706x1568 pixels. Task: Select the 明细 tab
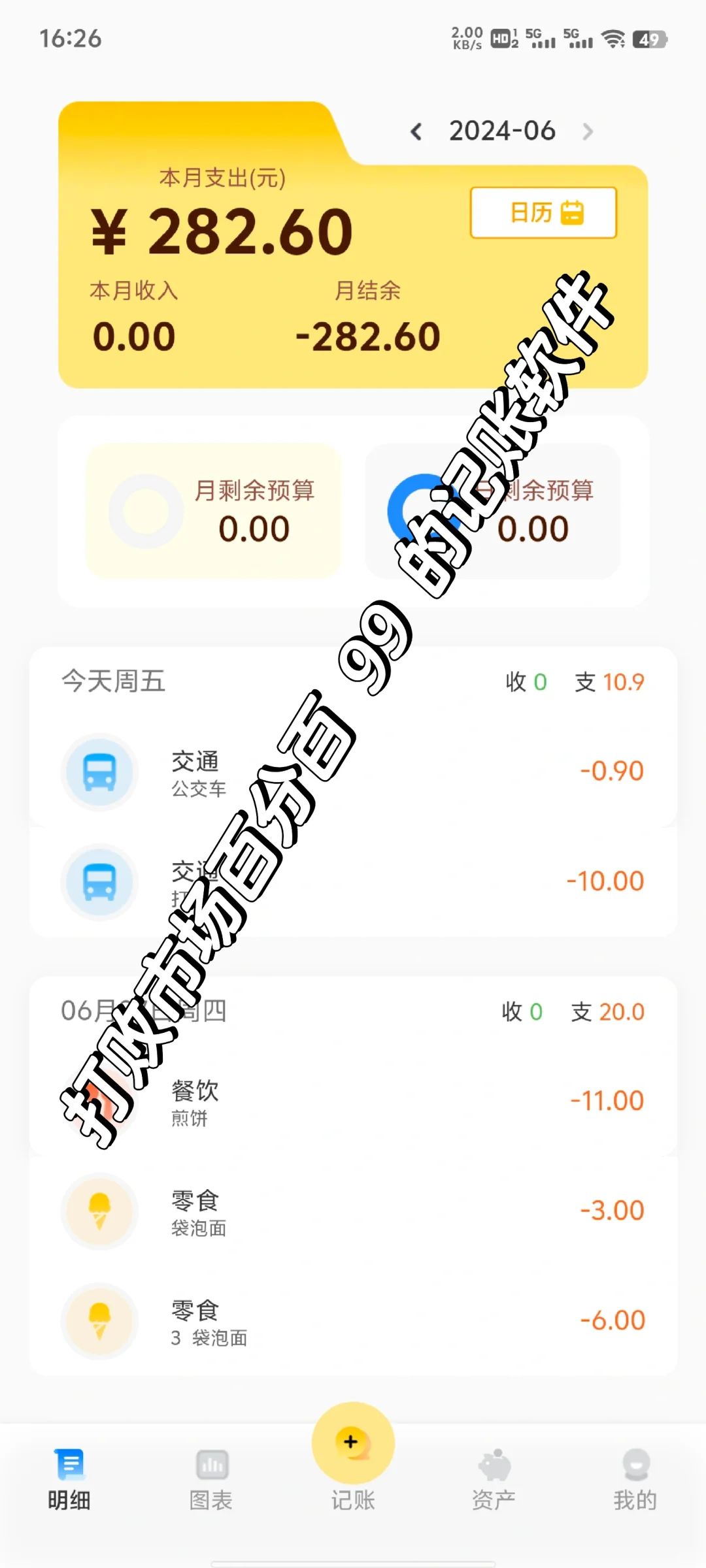click(x=69, y=1479)
